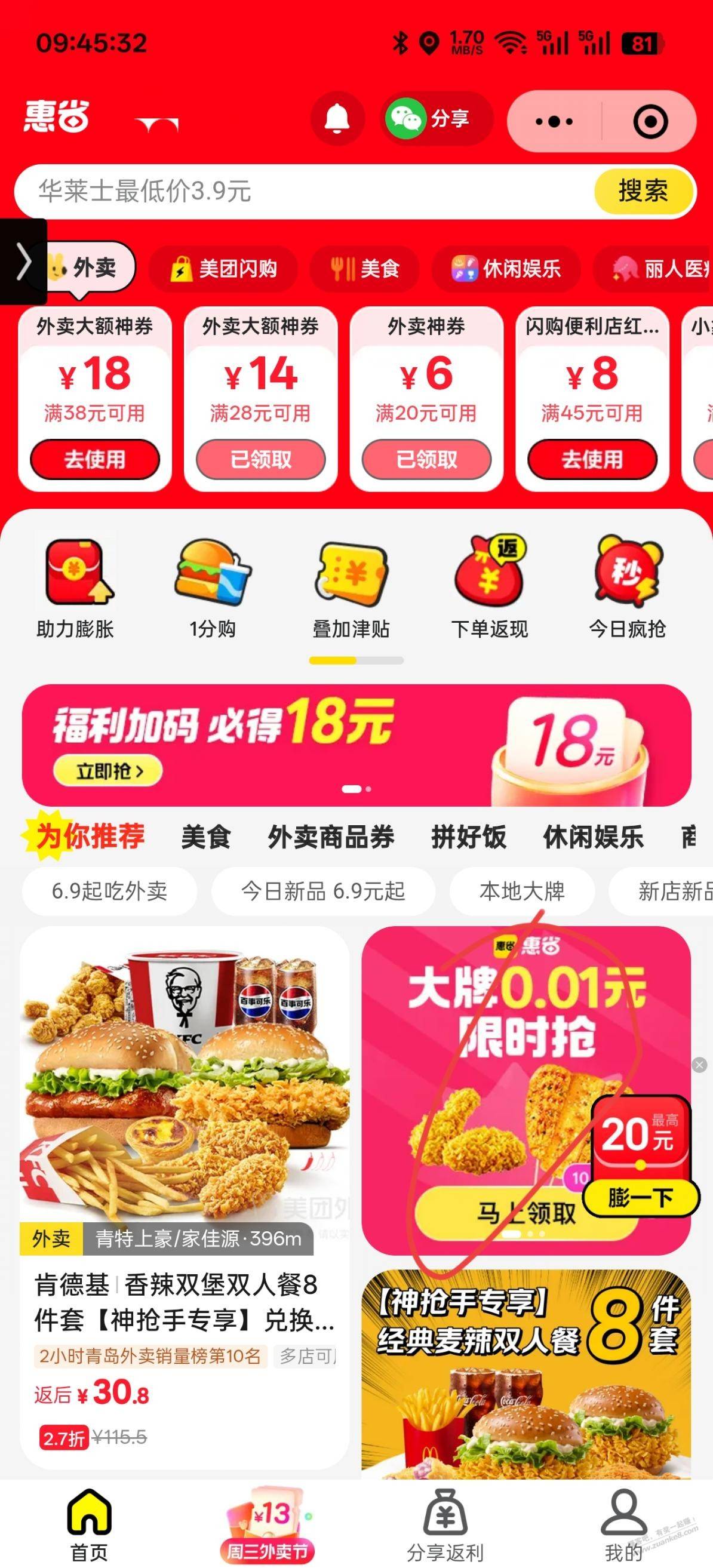The image size is (713, 1568).
Task: Open the 肯德基 香辣双堡双人餐 product card
Action: (185, 1197)
